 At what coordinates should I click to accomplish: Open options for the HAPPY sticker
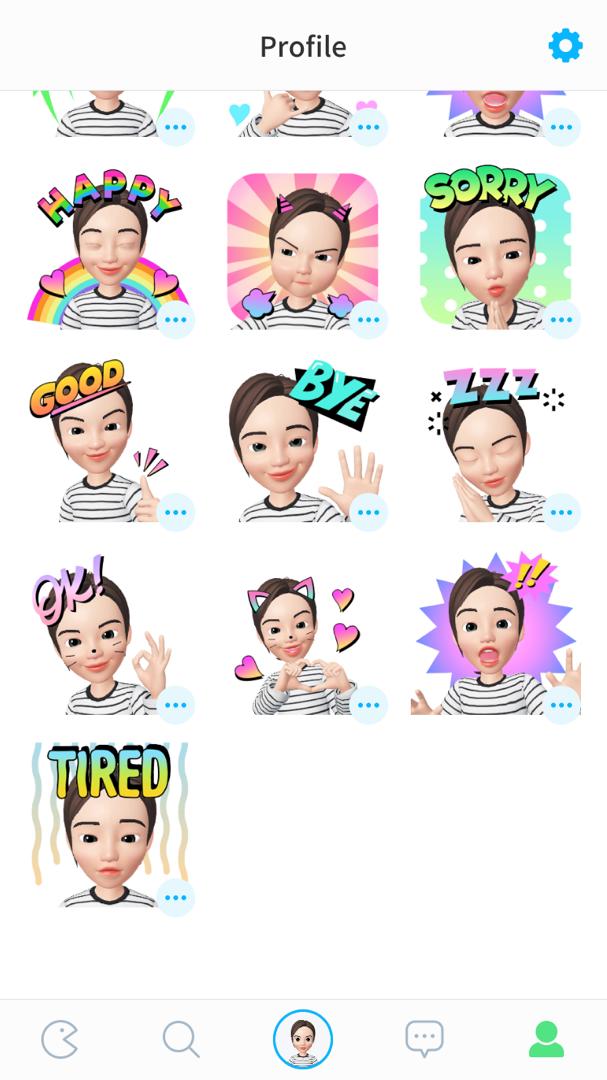(x=176, y=320)
